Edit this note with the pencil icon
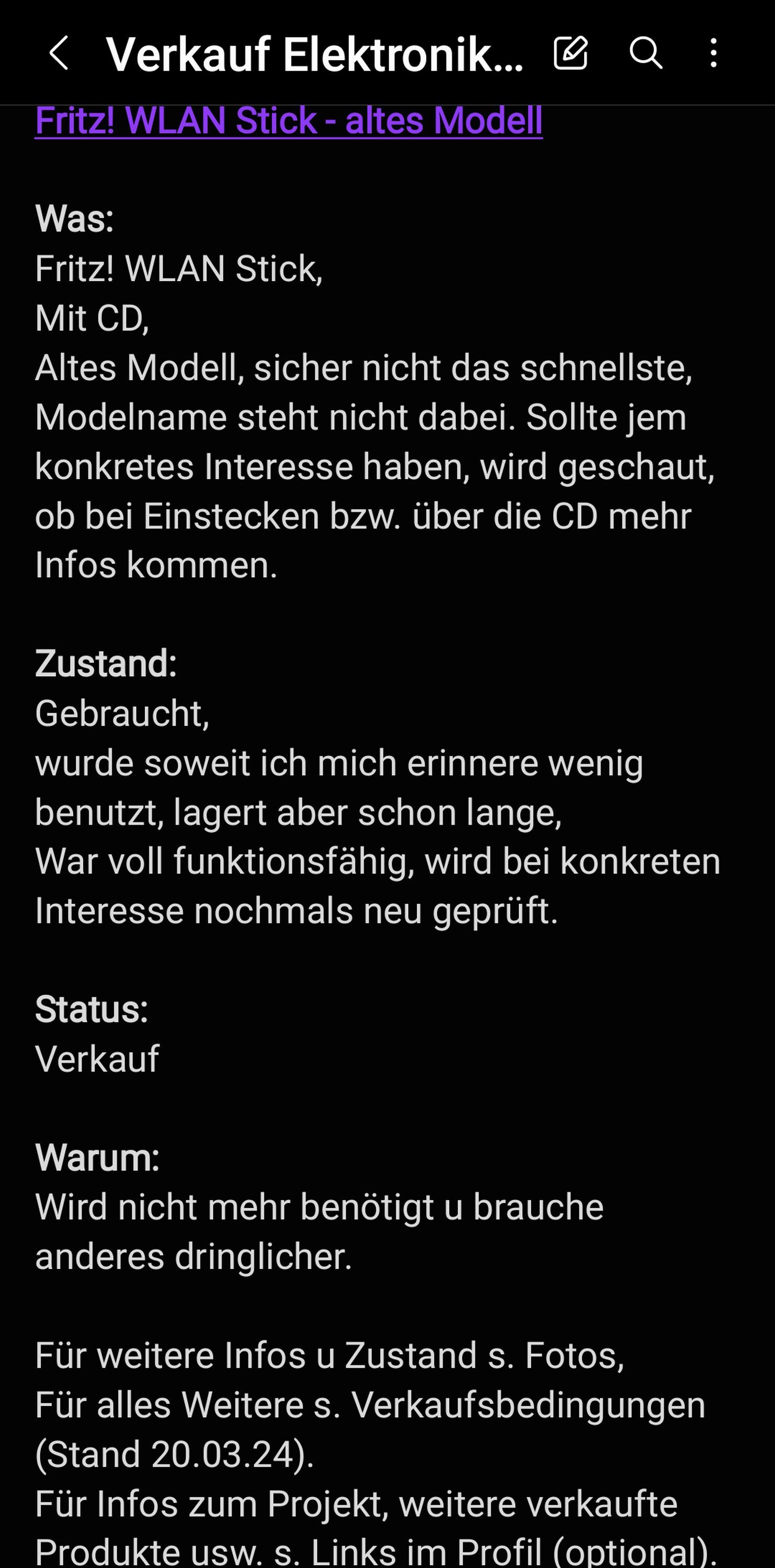This screenshot has width=775, height=1568. (571, 53)
